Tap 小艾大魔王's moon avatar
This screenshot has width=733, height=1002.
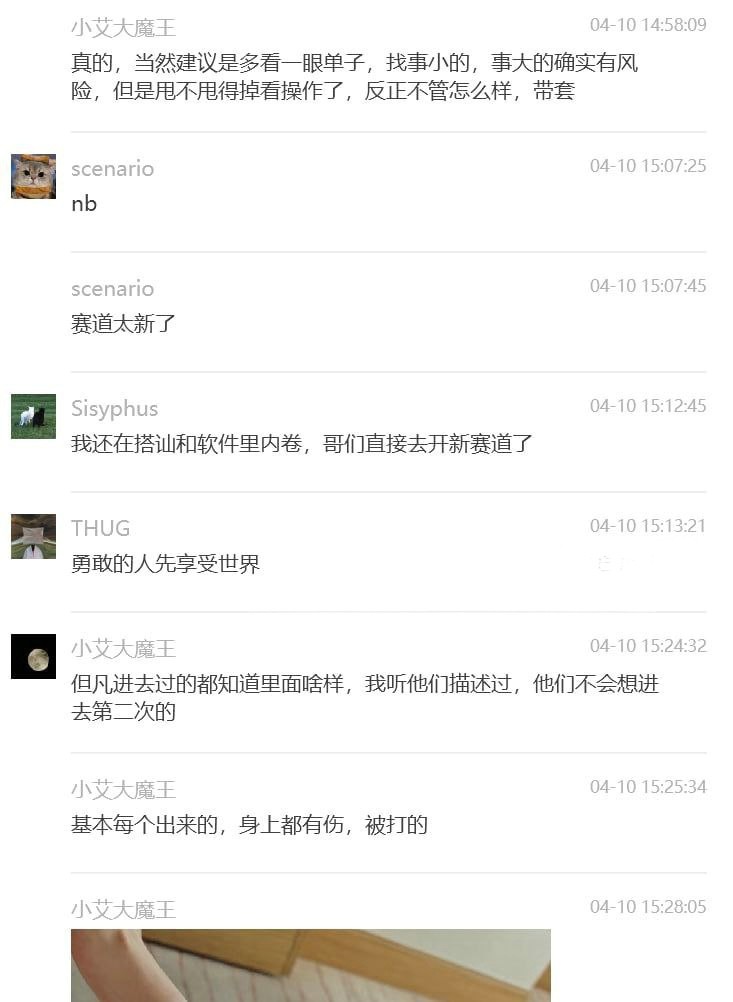point(33,657)
